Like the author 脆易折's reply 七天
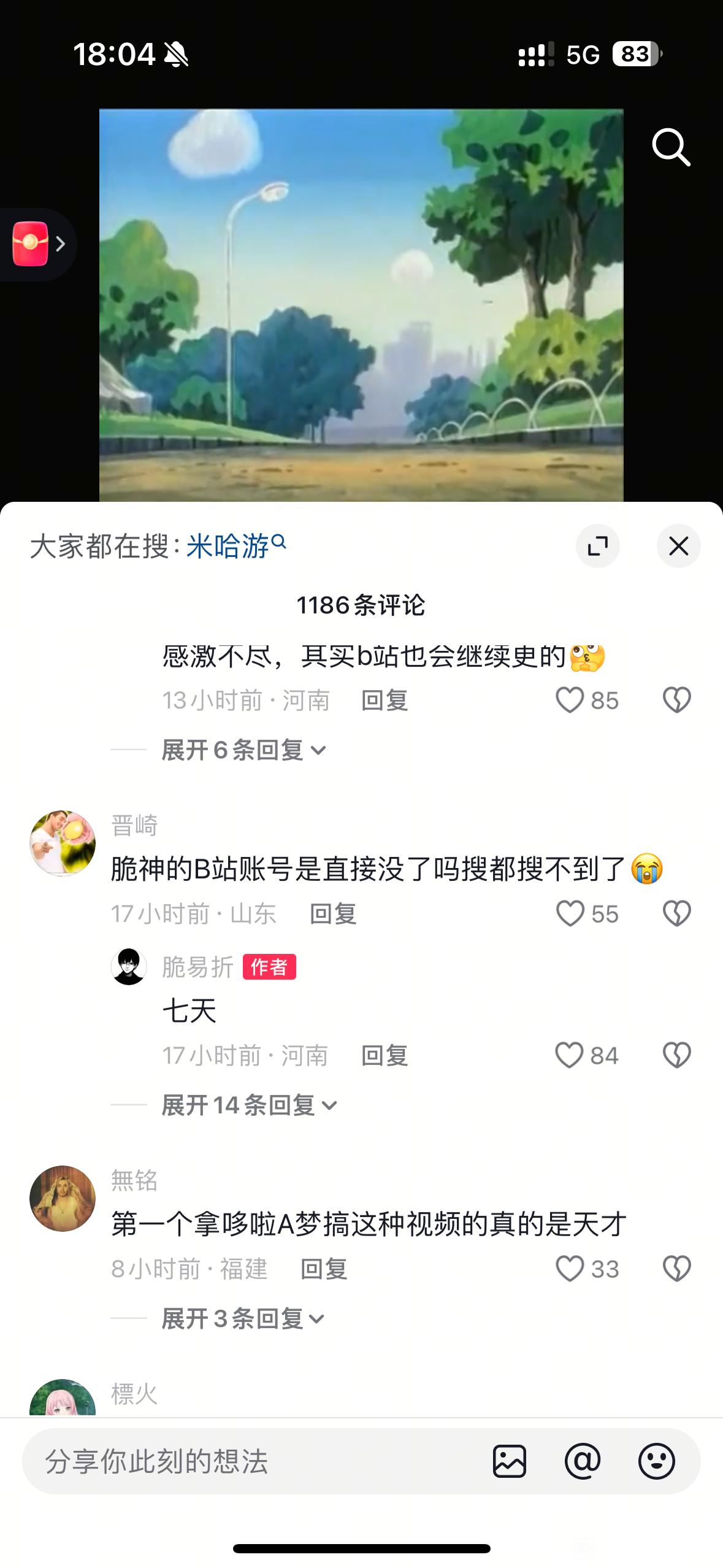This screenshot has width=723, height=1568. click(x=569, y=1055)
